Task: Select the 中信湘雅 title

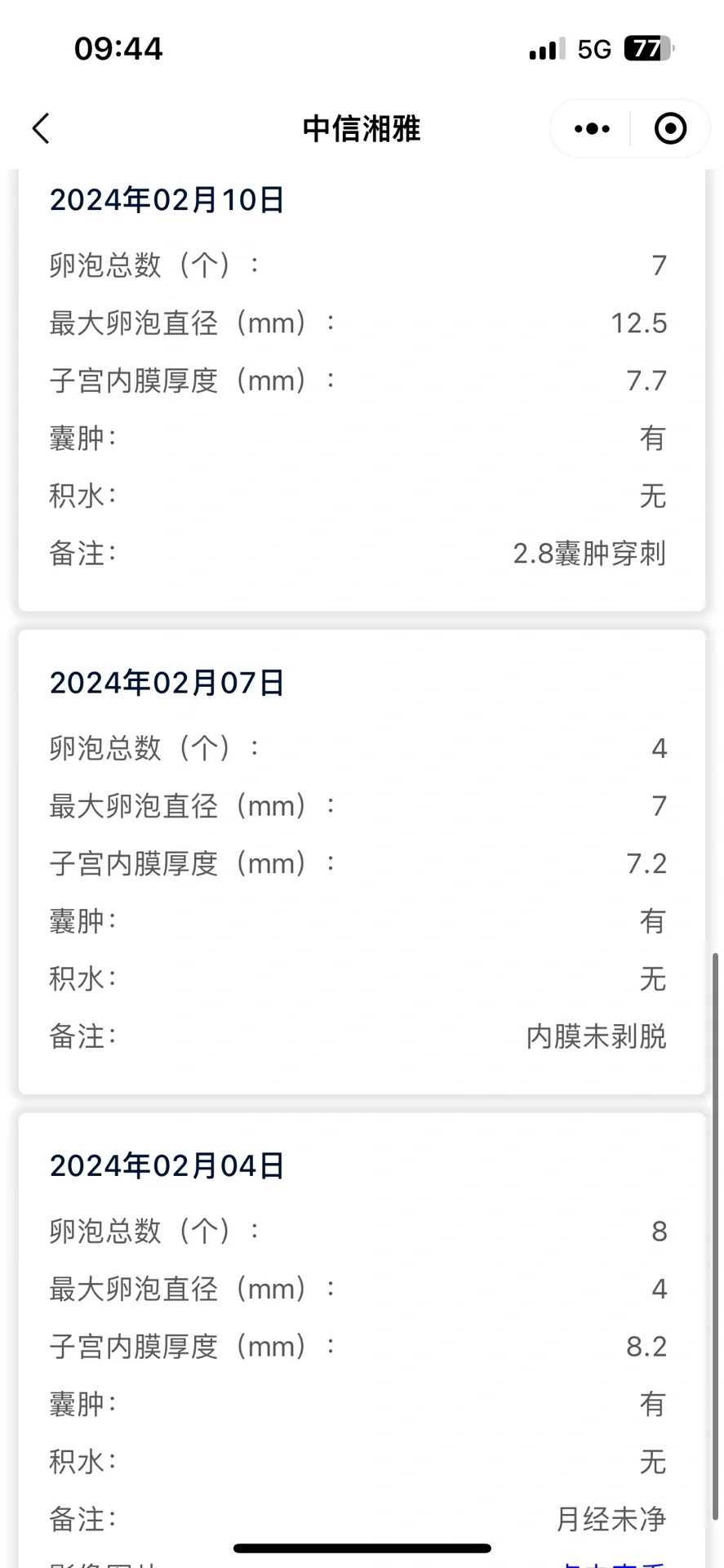Action: pos(362,128)
